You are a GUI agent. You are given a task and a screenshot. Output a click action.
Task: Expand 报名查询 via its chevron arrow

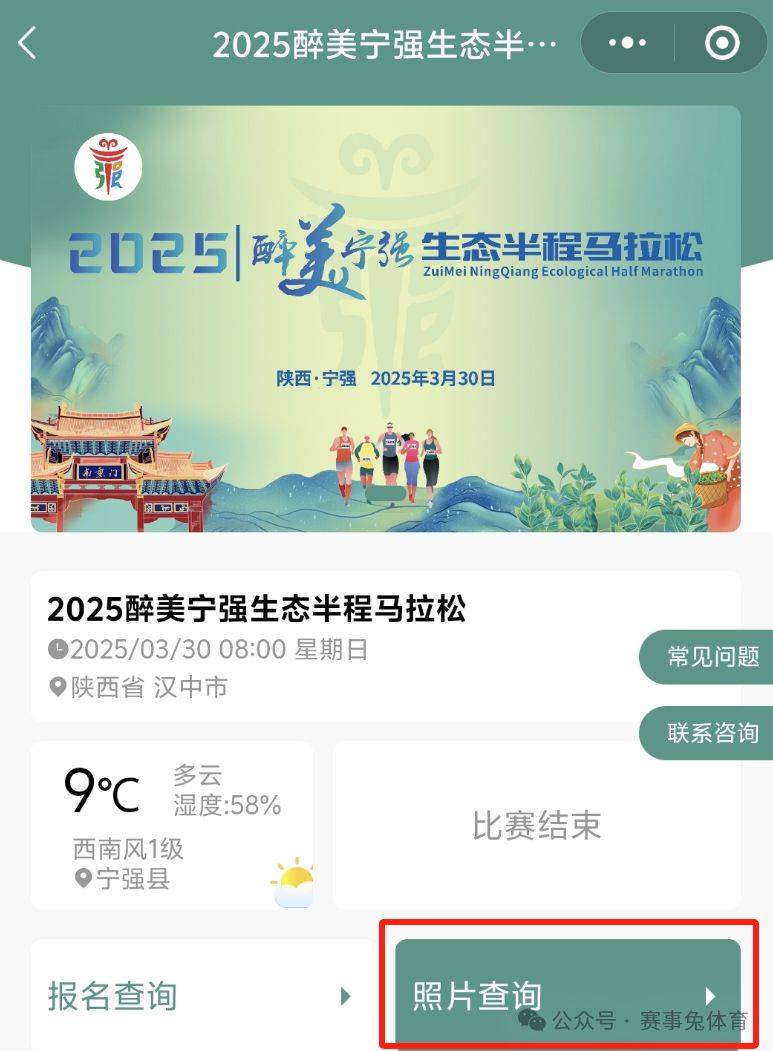pyautogui.click(x=345, y=996)
